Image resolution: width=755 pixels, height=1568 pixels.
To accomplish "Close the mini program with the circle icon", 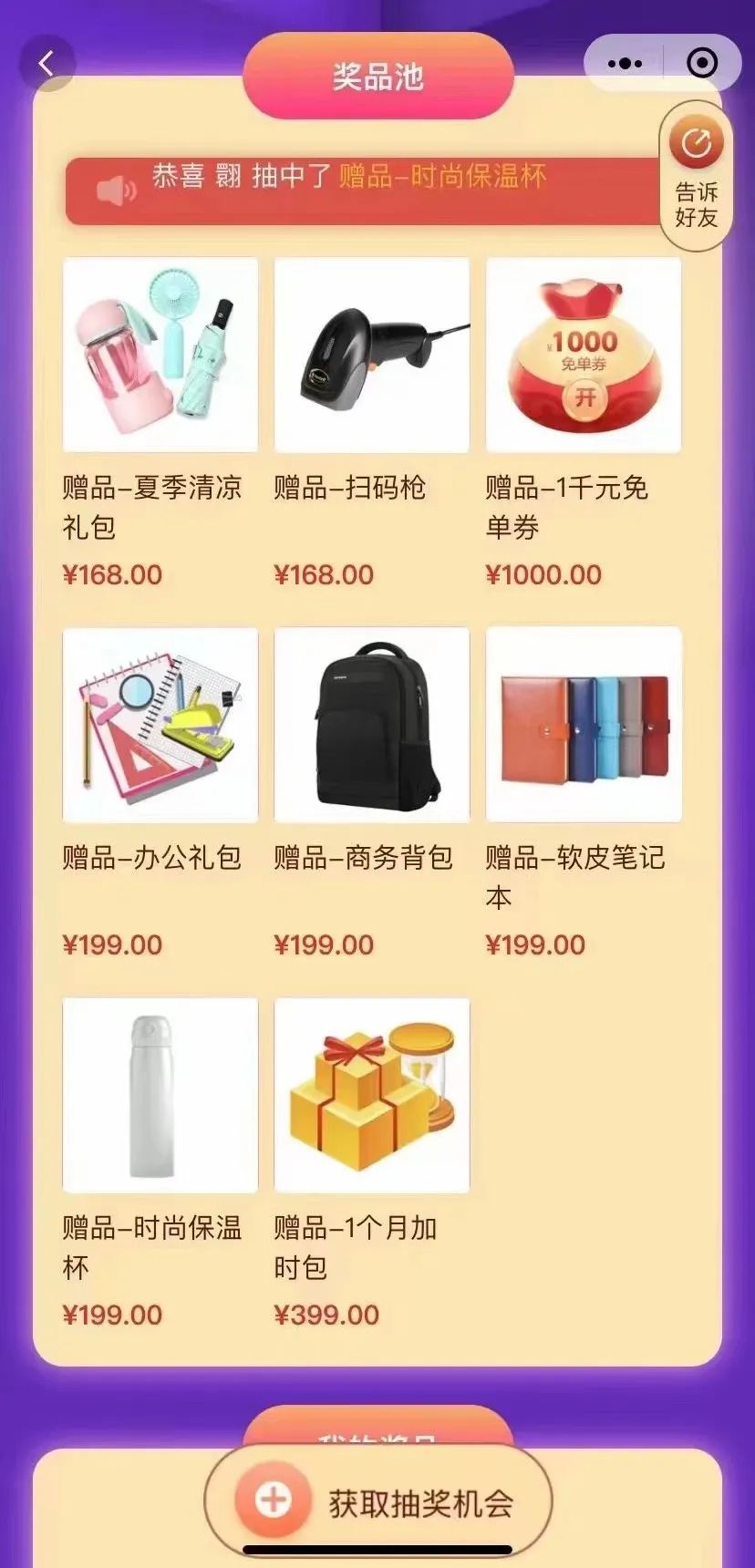I will coord(701,64).
